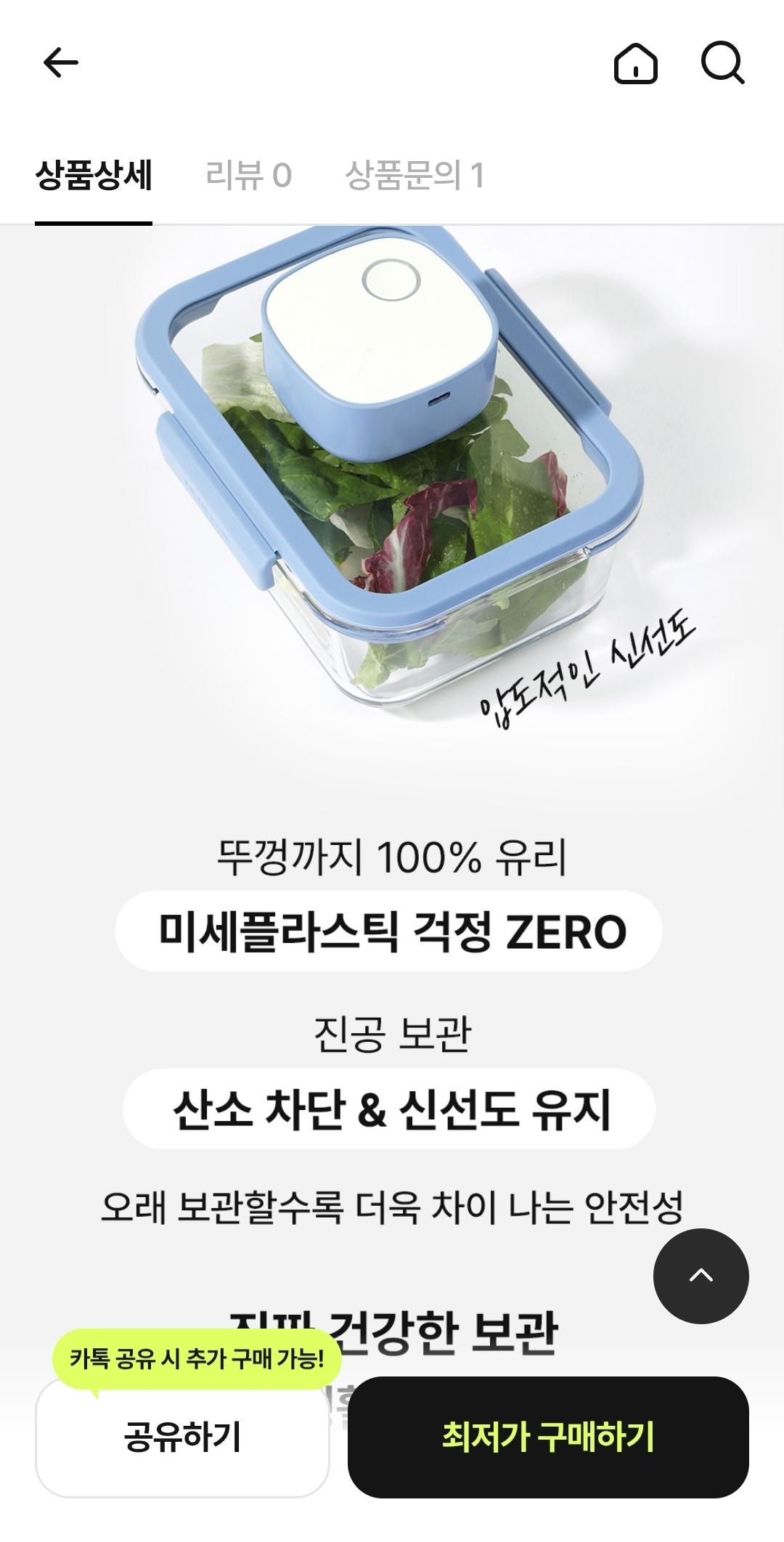Switch to the 리뷰 0 tab

[x=248, y=175]
